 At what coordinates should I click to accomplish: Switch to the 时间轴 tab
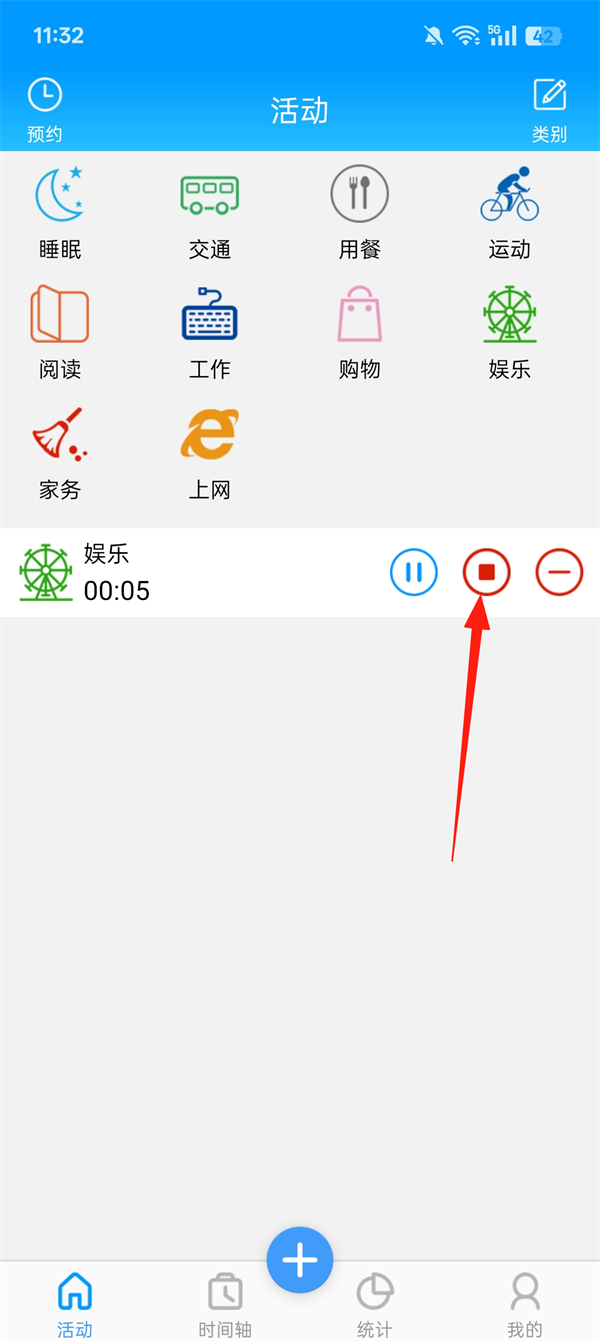[x=225, y=1304]
